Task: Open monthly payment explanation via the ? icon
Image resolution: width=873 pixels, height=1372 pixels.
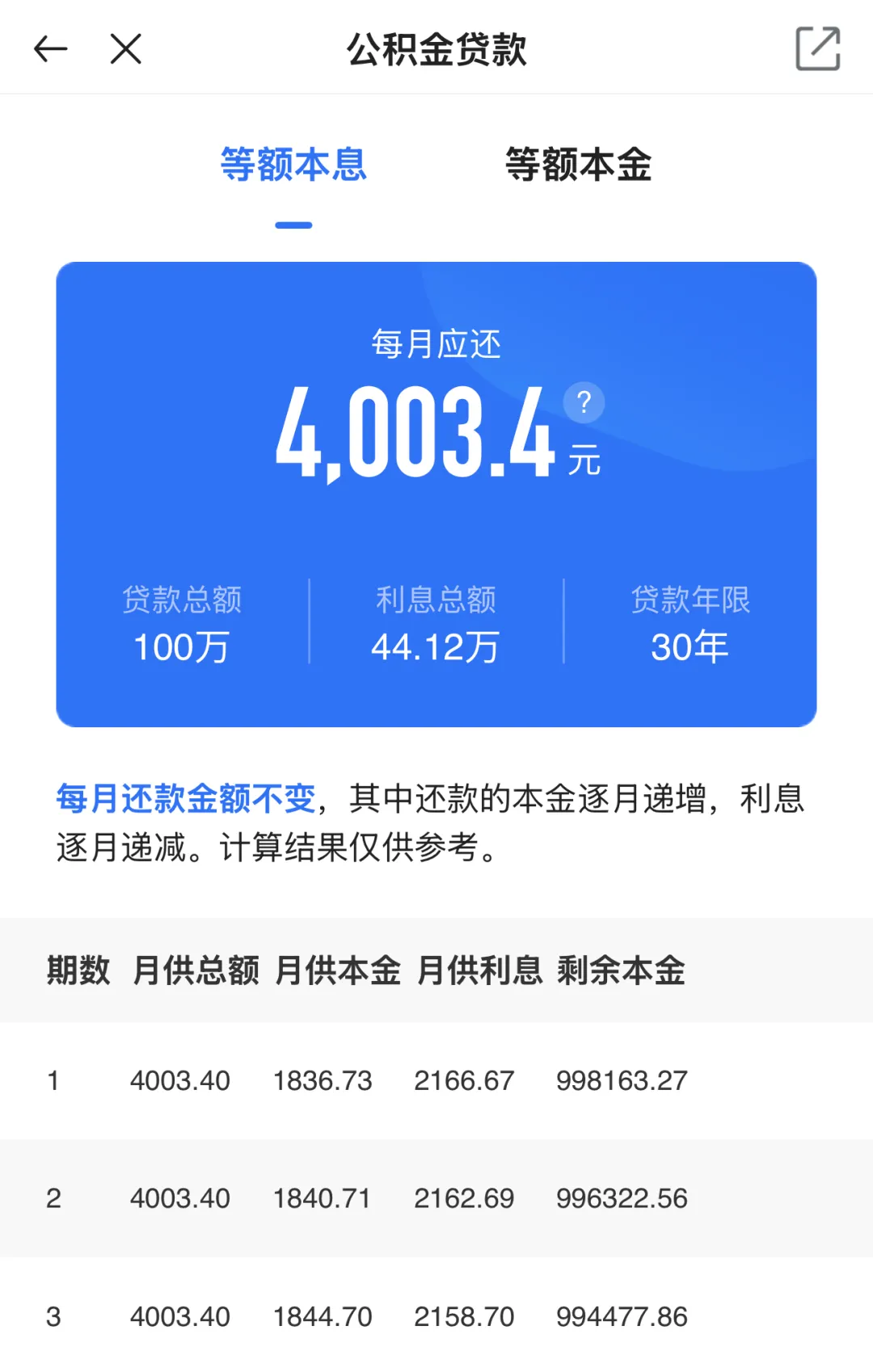Action: click(x=584, y=402)
